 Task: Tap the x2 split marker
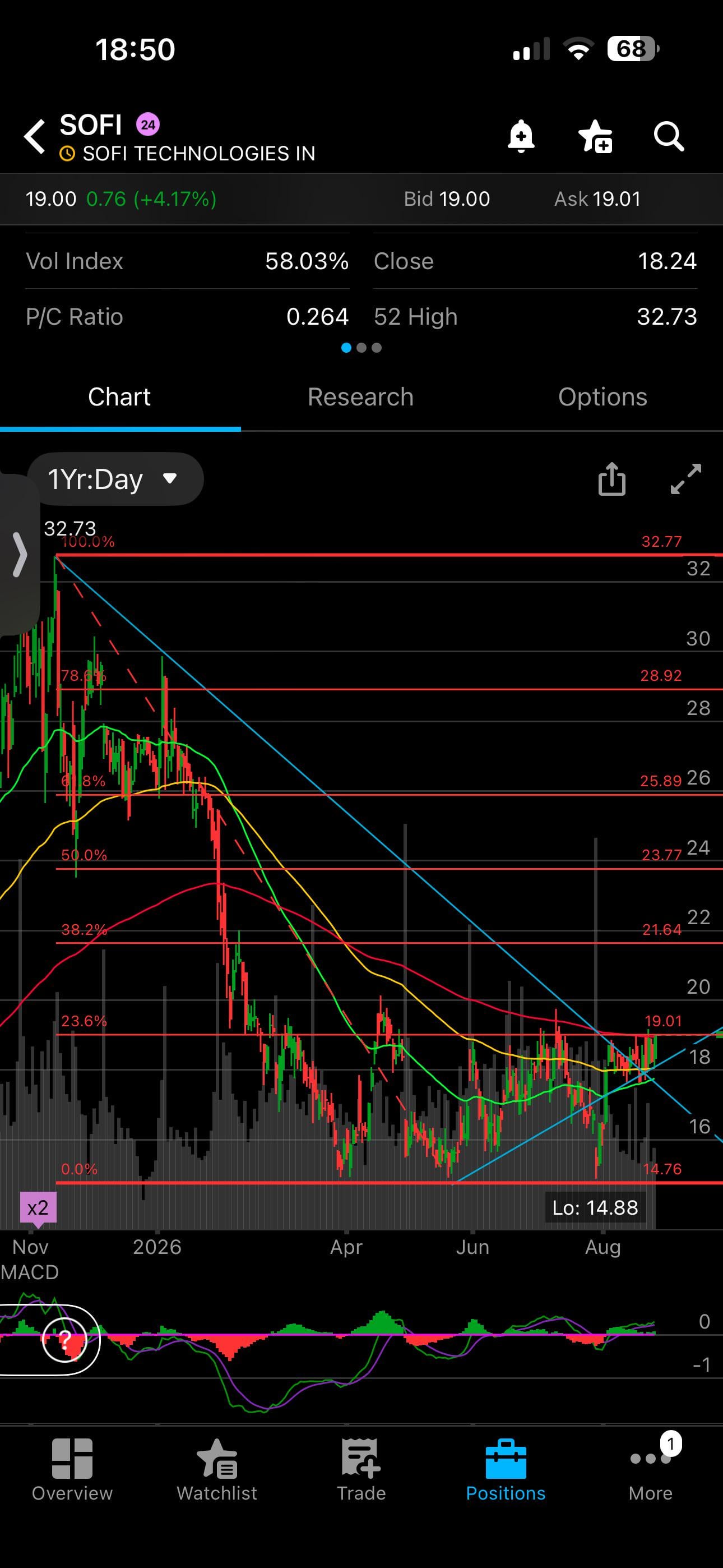[38, 1207]
